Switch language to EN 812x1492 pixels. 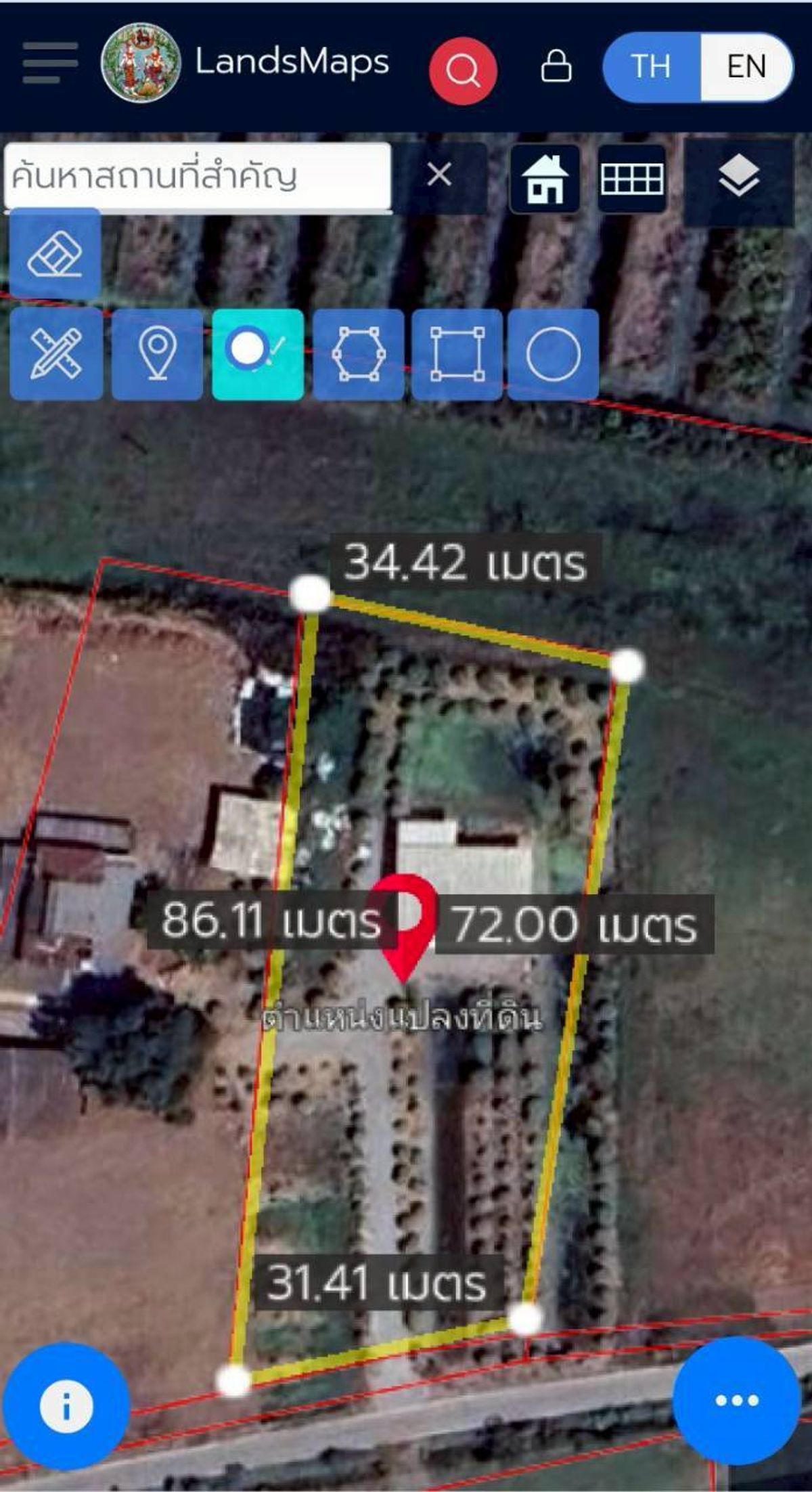746,67
